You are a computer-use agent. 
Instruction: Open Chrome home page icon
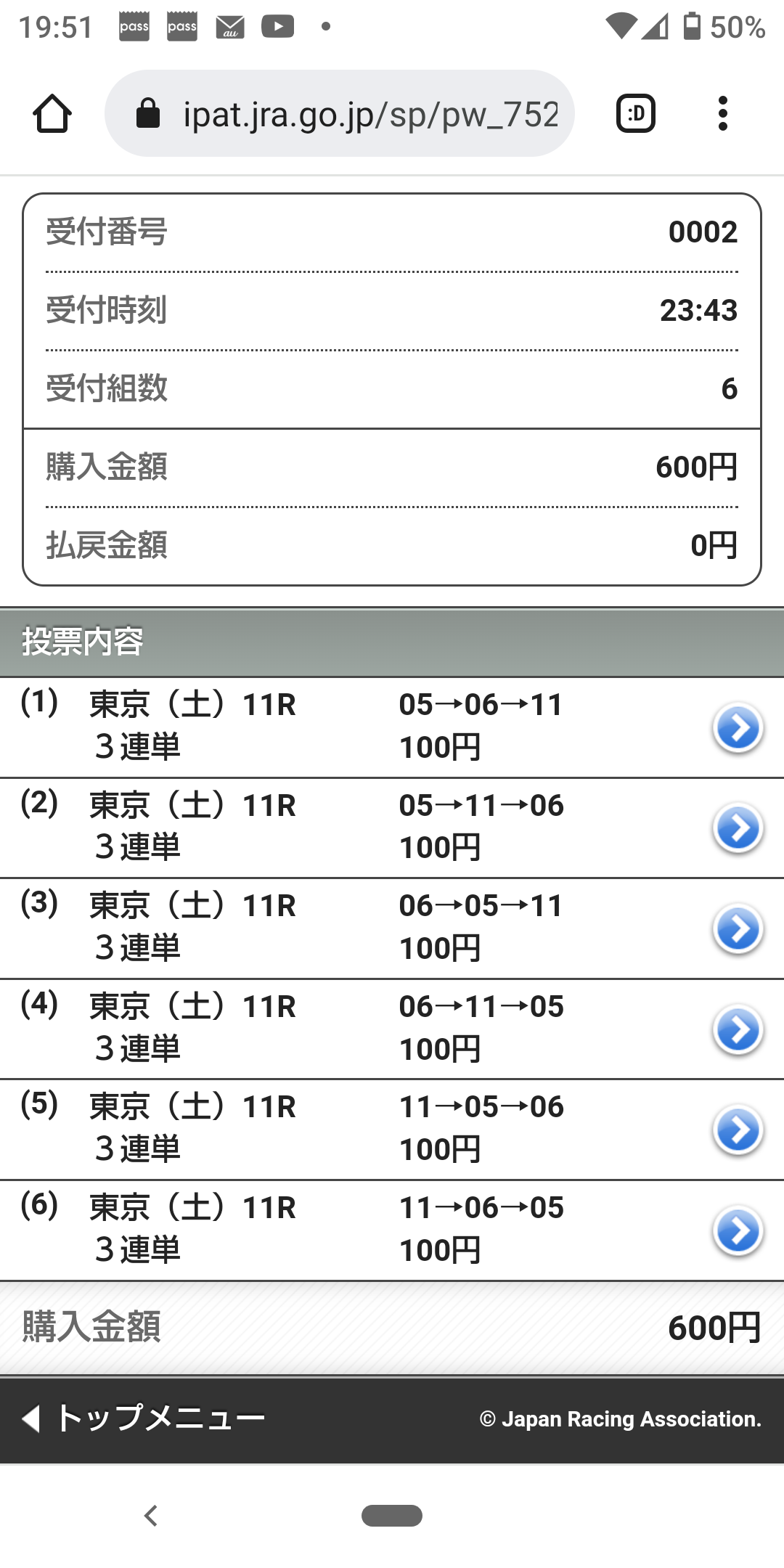[x=53, y=113]
